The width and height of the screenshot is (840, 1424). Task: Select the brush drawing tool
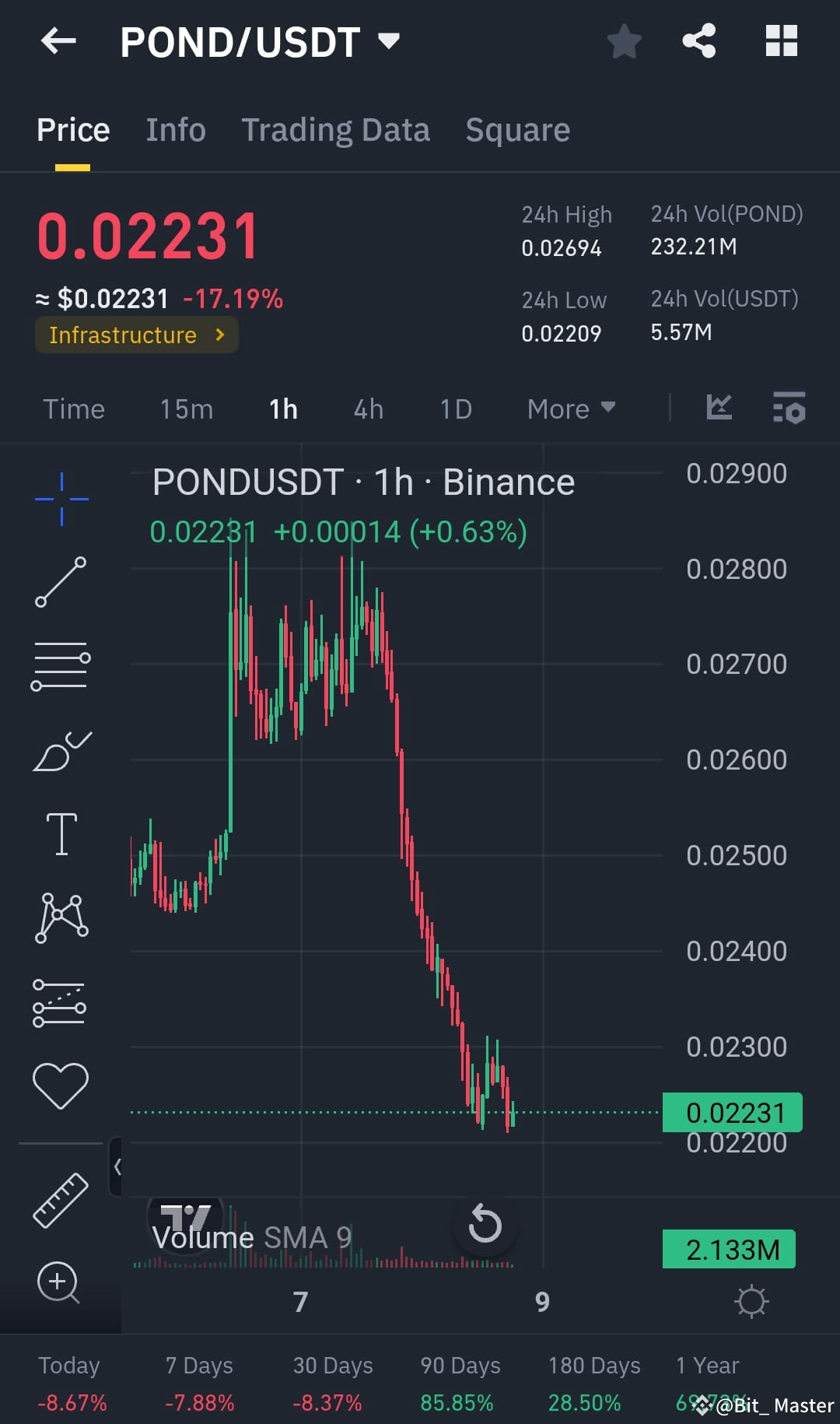[x=61, y=749]
